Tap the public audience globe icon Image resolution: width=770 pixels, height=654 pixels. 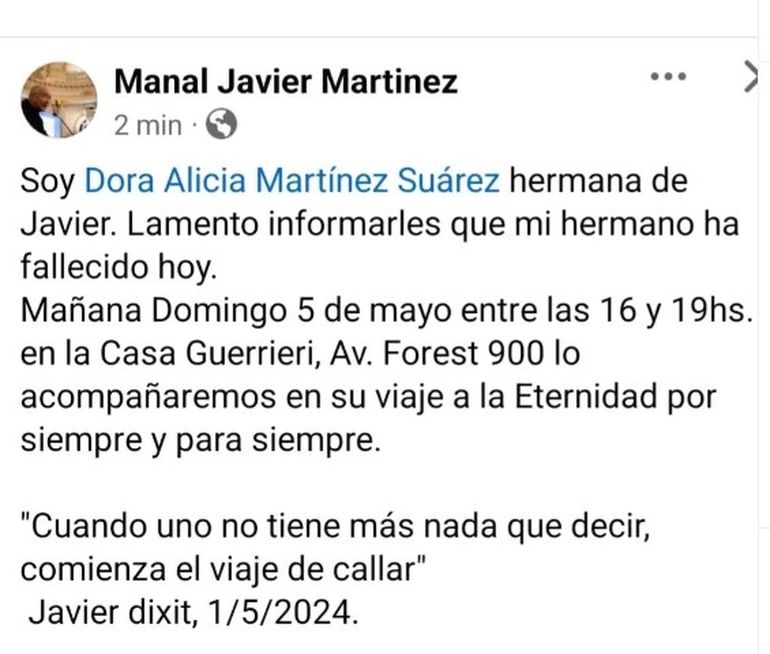(x=221, y=125)
